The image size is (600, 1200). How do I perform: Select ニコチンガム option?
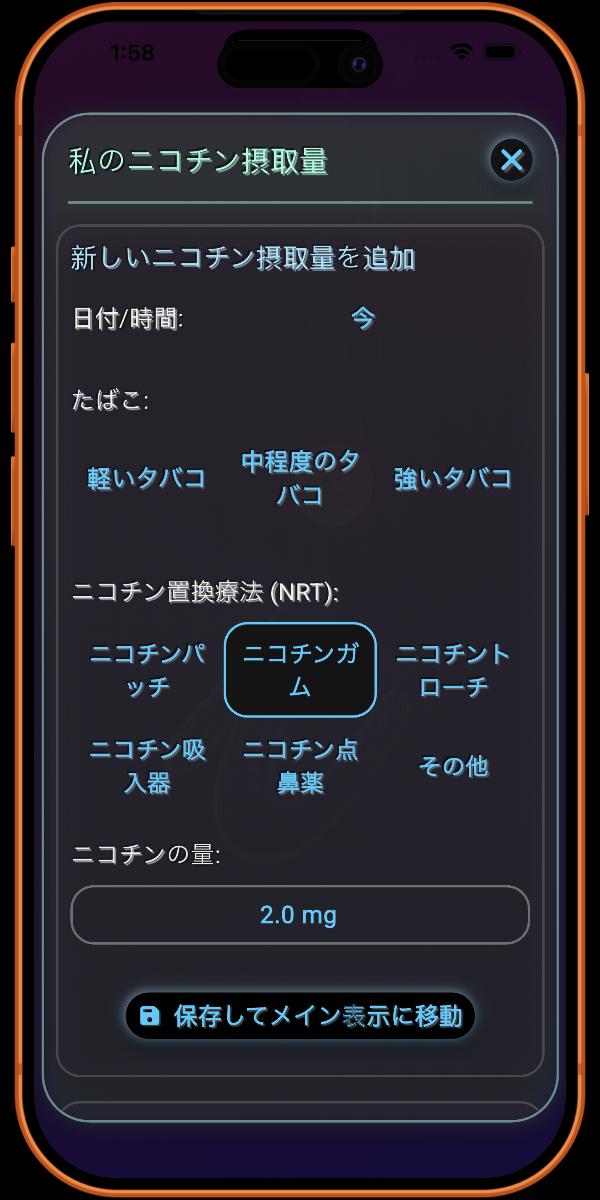click(300, 670)
